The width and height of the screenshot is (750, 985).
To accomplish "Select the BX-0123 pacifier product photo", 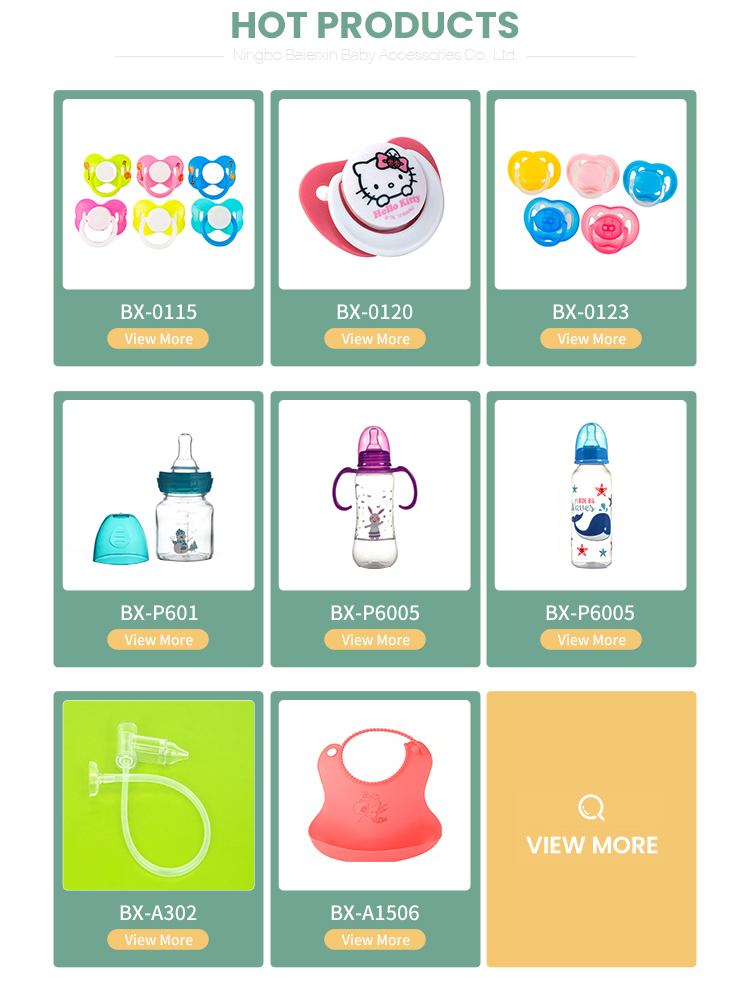I will coord(591,195).
